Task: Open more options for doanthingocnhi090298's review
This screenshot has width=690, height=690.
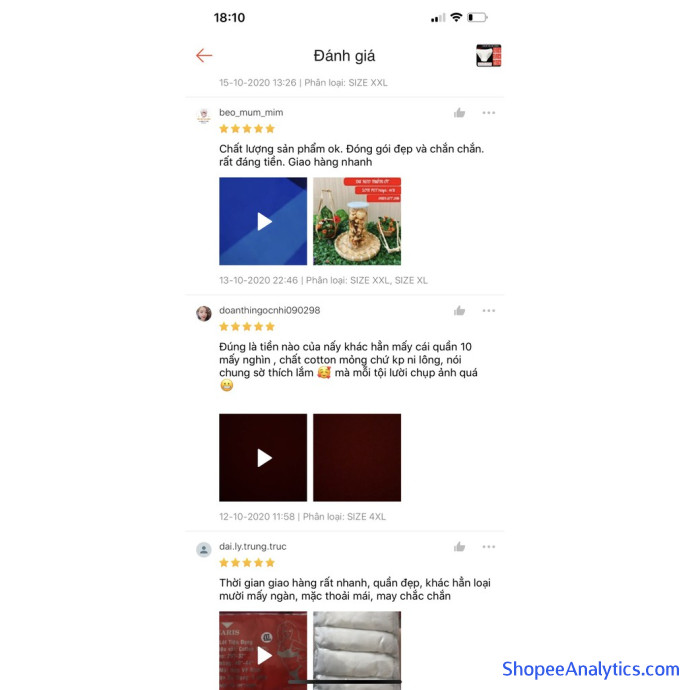Action: click(489, 311)
